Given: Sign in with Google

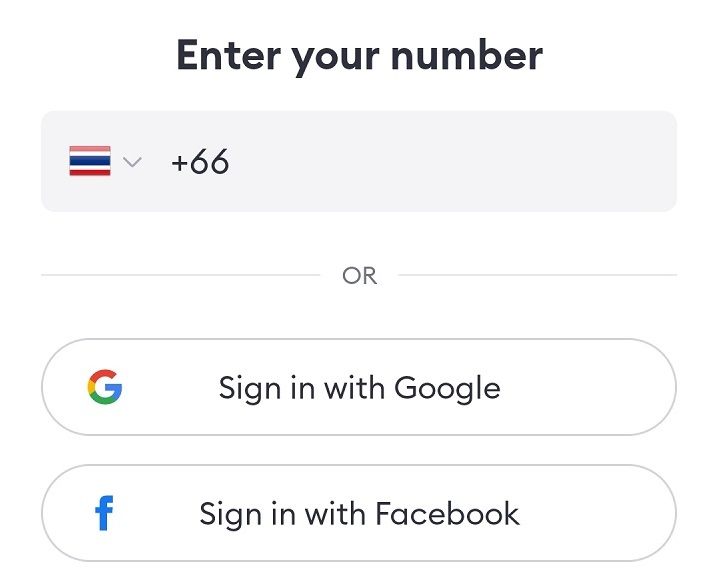Looking at the screenshot, I should (x=358, y=387).
